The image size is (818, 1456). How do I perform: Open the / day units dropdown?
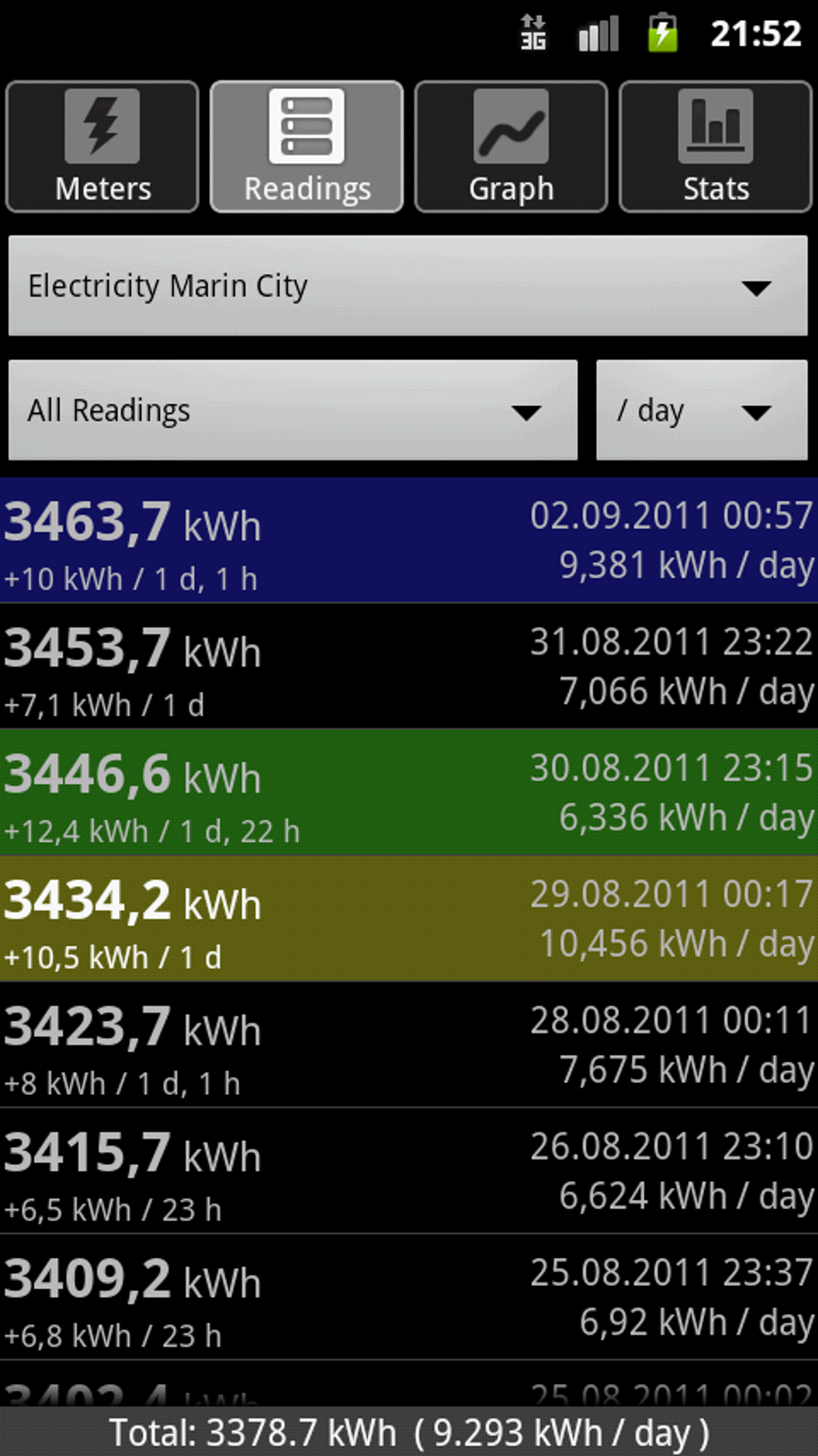(x=701, y=410)
